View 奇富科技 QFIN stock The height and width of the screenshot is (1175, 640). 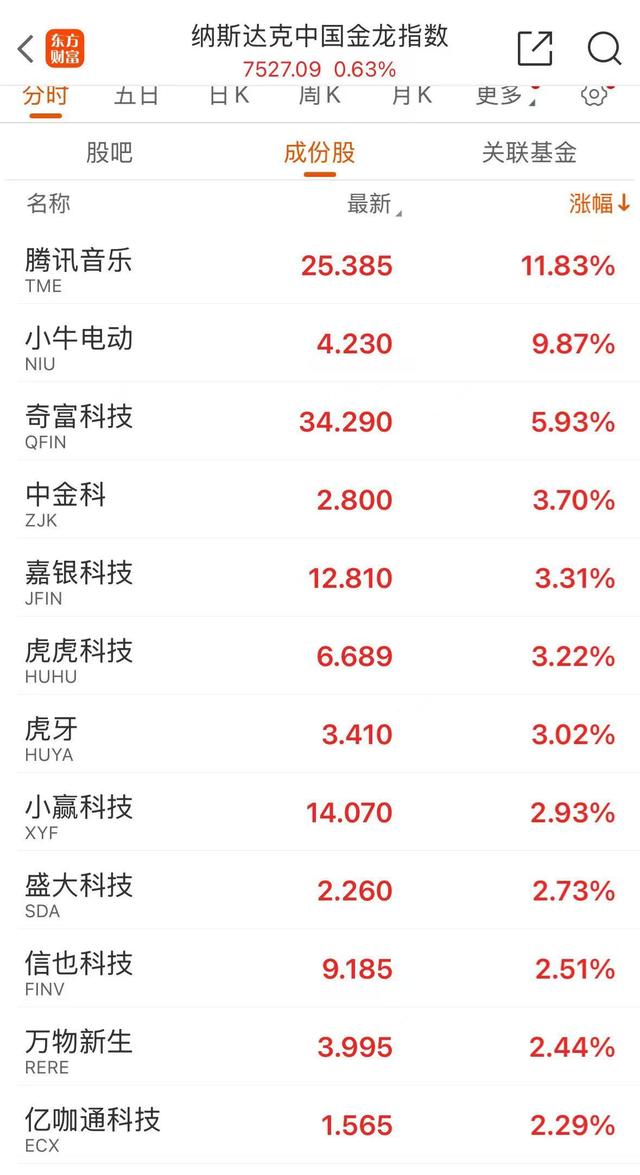coord(320,421)
